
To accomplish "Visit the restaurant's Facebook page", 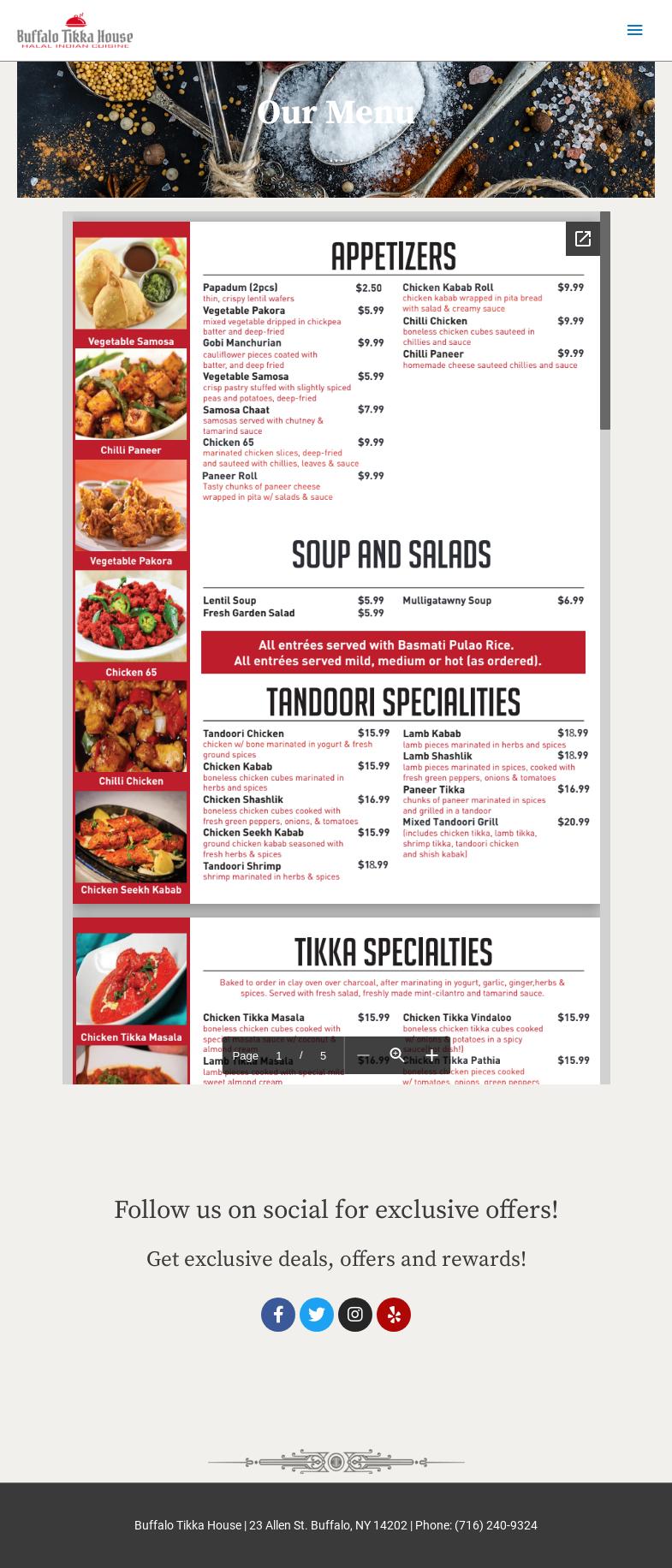I will pos(278,1315).
